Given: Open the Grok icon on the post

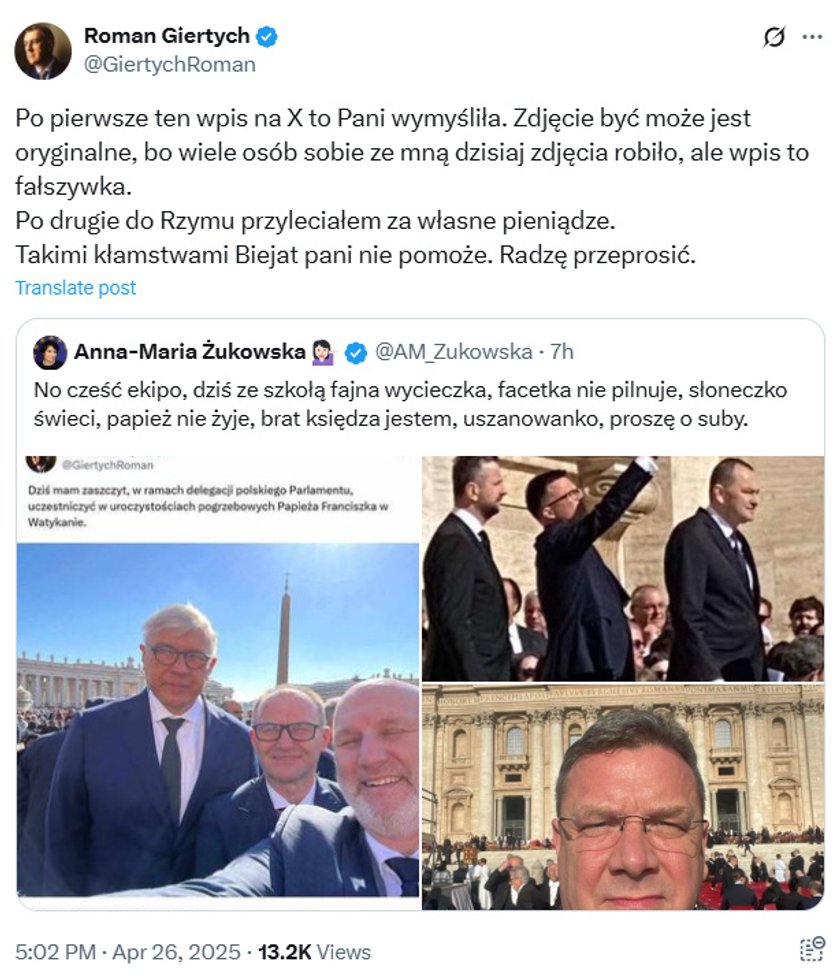Looking at the screenshot, I should point(774,38).
